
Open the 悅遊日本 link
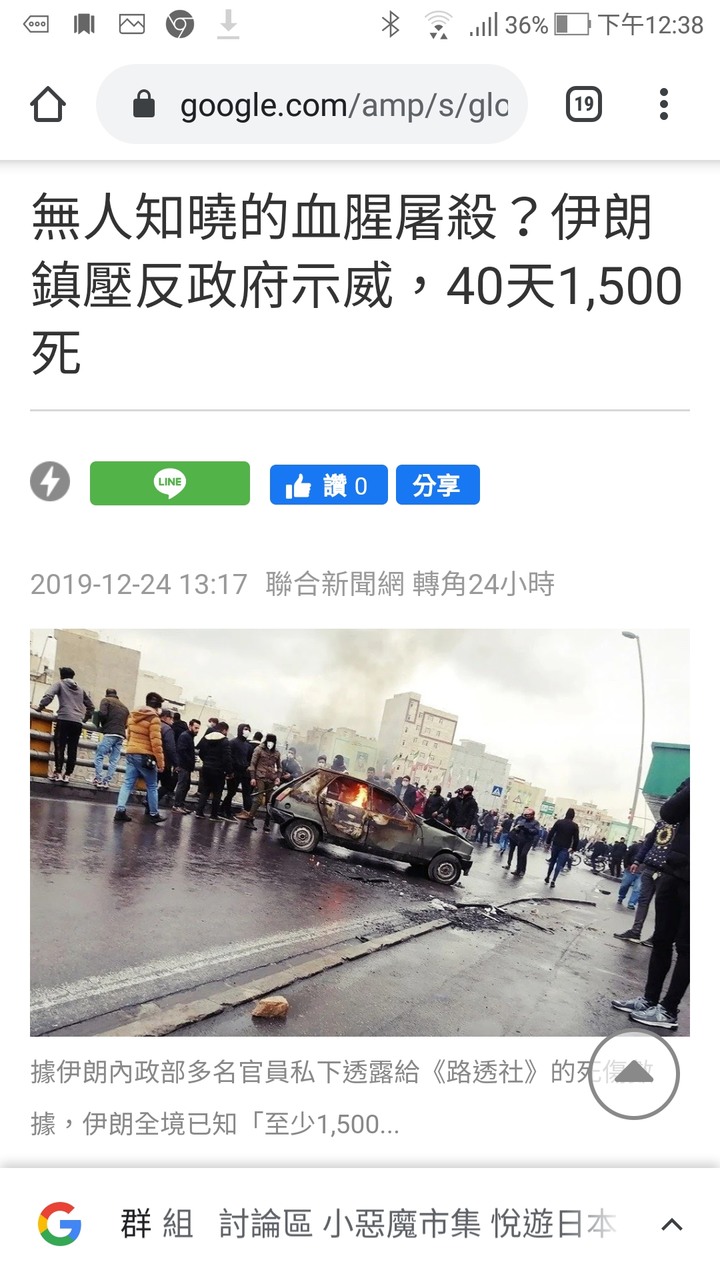click(x=553, y=1224)
